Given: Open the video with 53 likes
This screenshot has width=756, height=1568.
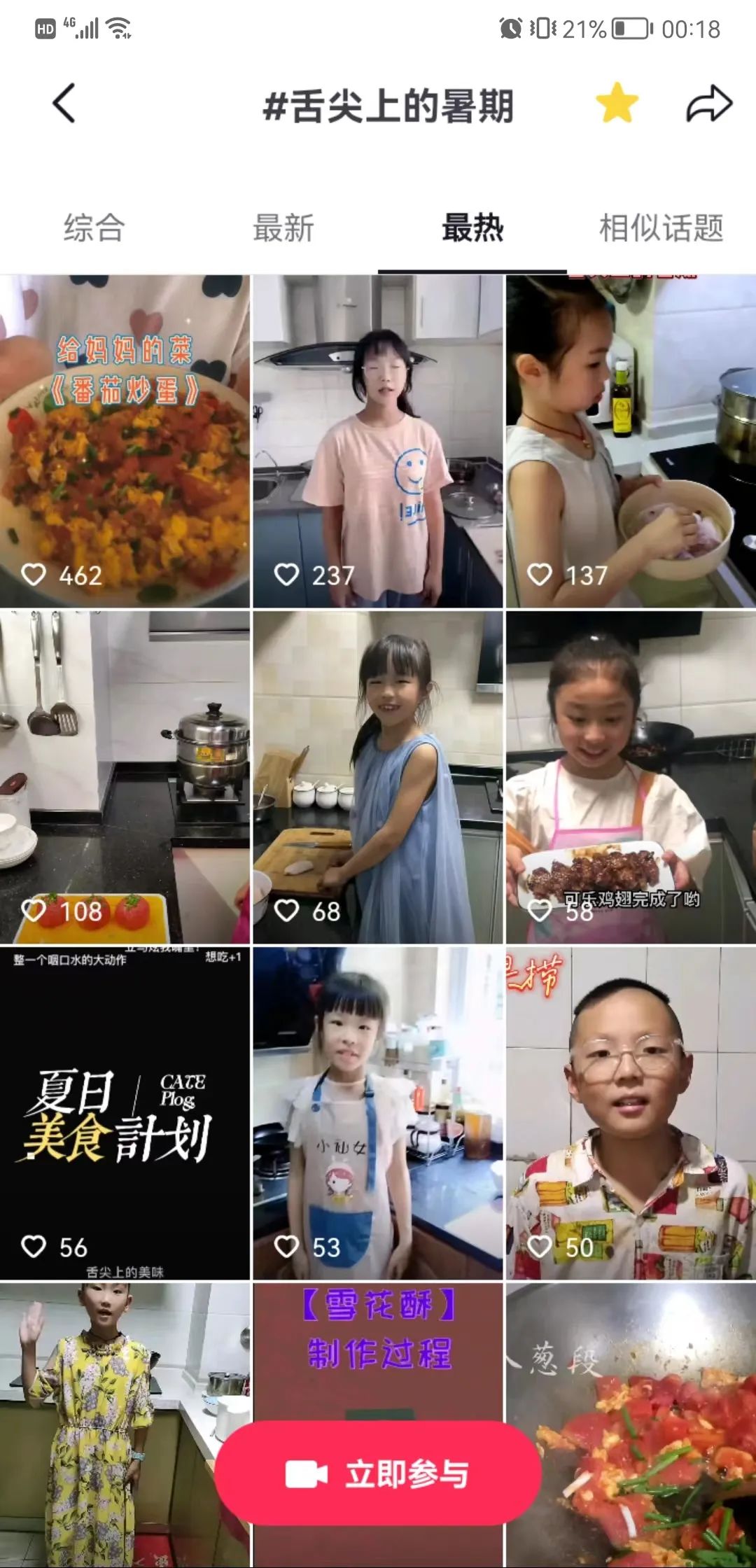Looking at the screenshot, I should pos(378,1113).
